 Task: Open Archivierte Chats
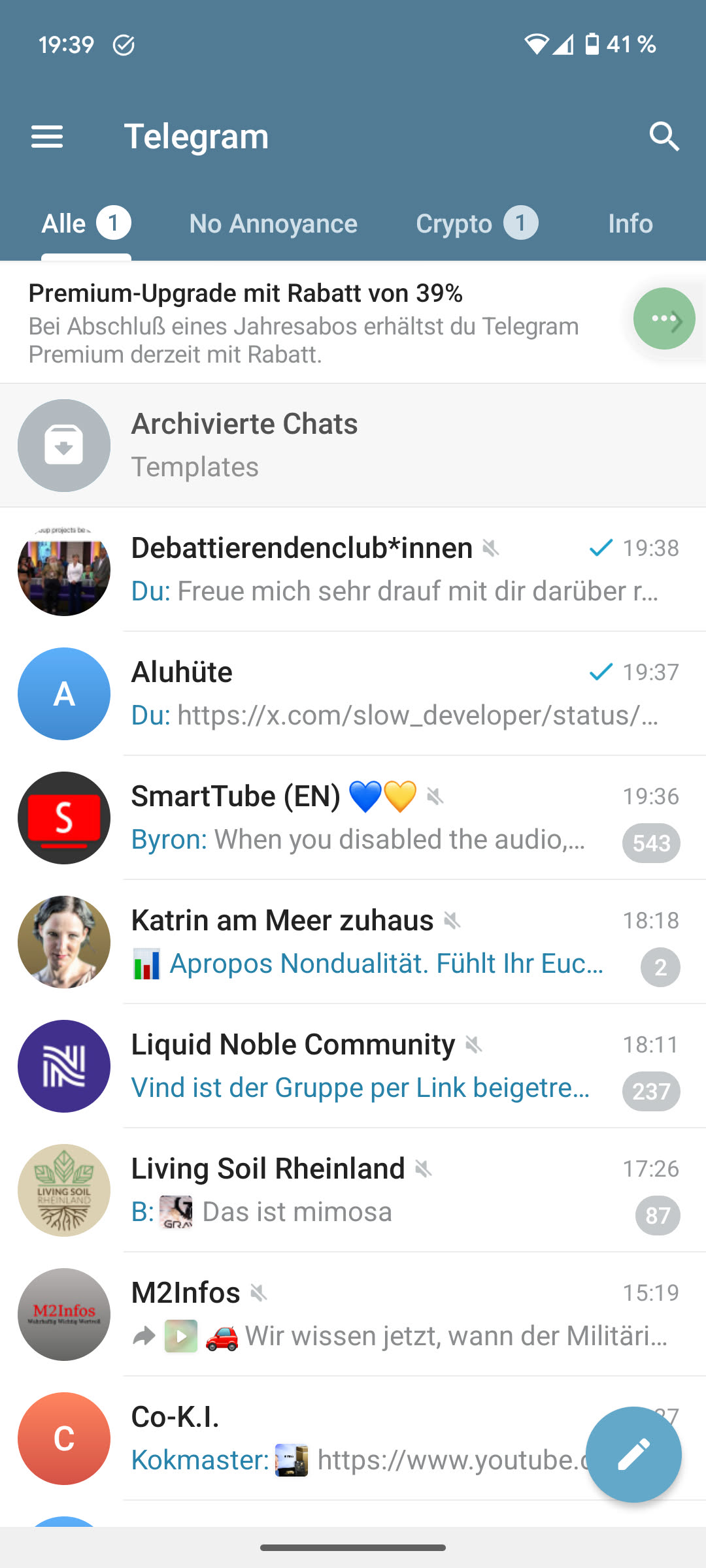[353, 445]
